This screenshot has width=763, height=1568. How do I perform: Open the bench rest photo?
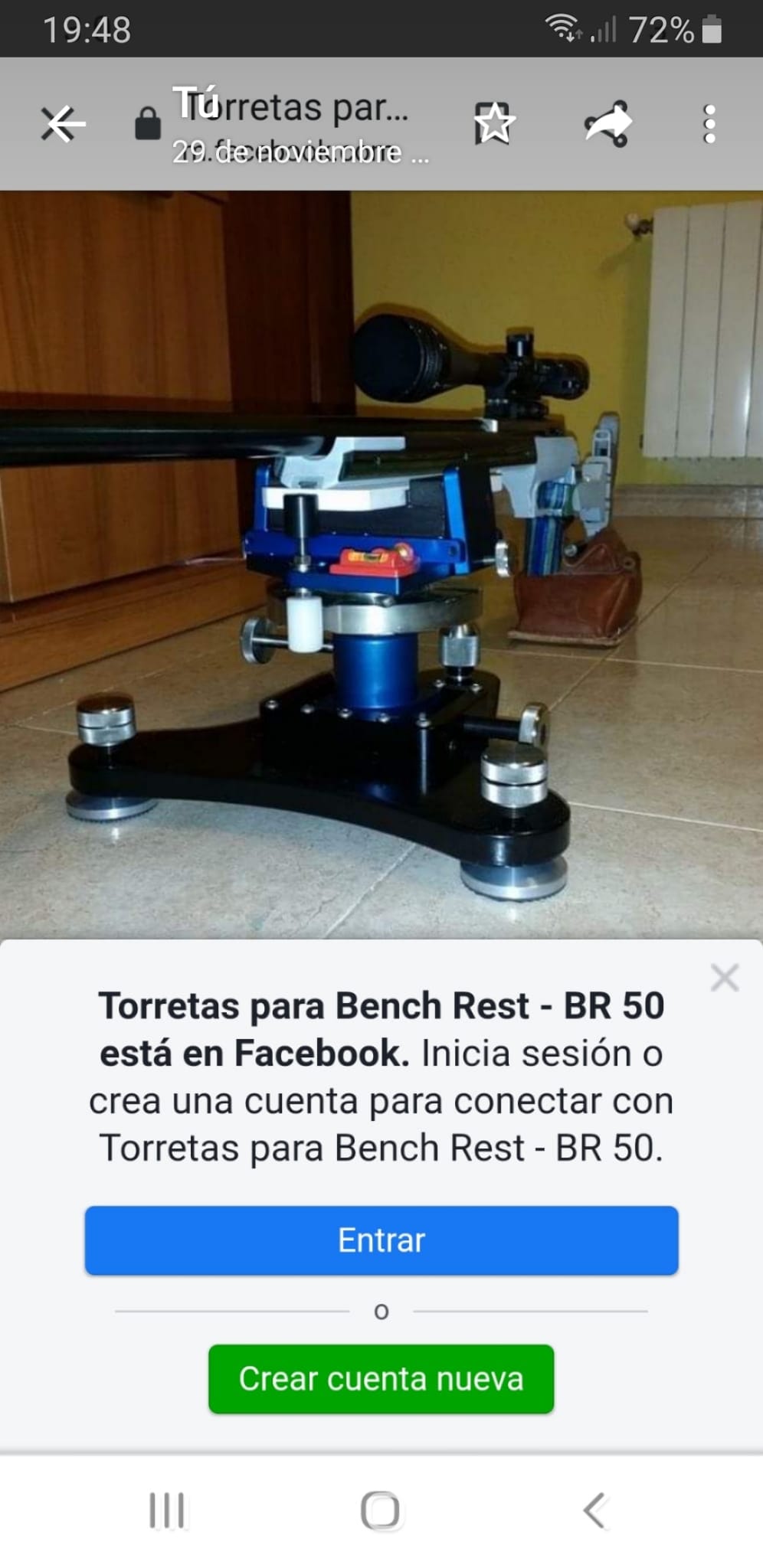tap(381, 563)
